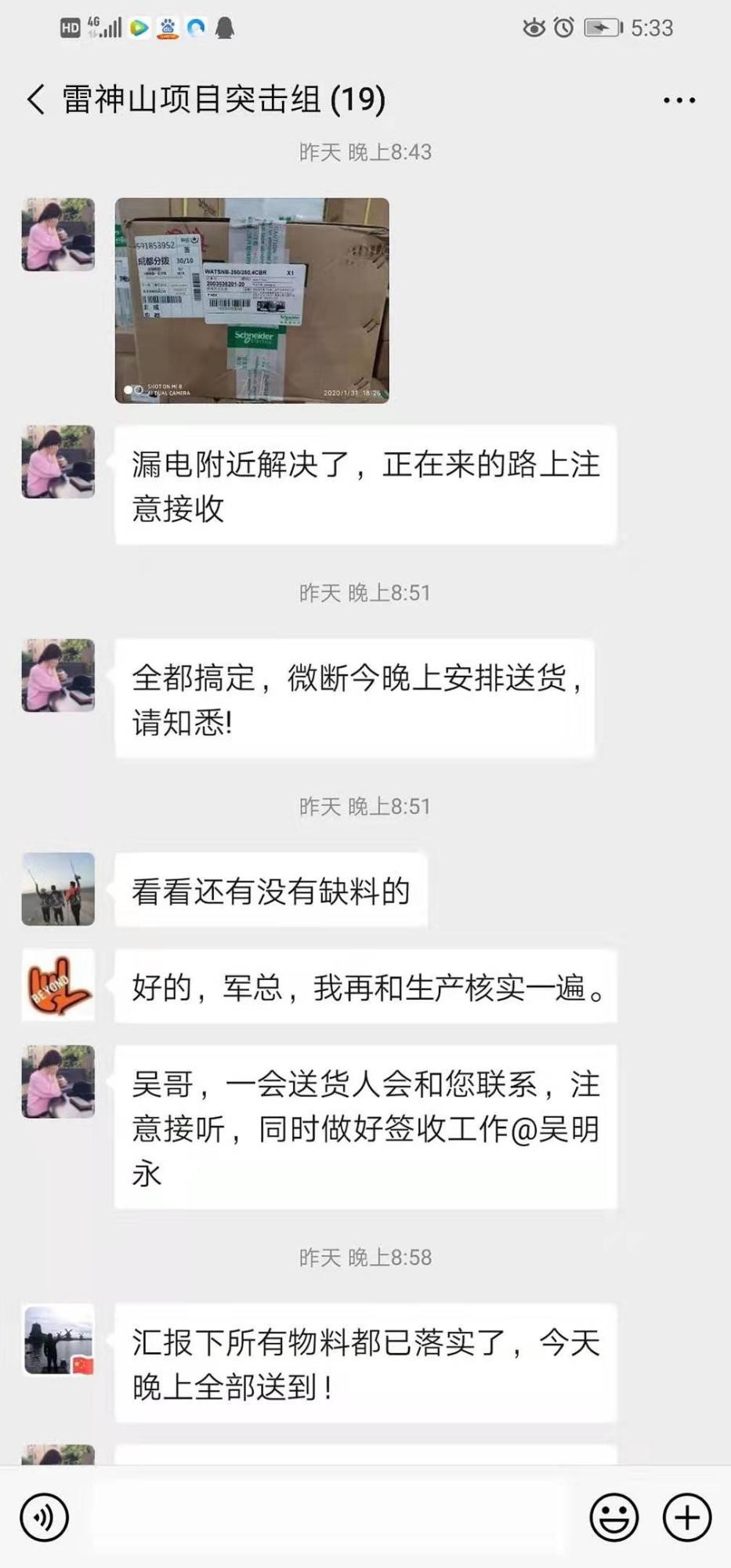
Task: Open the emoji picker
Action: point(613,1517)
